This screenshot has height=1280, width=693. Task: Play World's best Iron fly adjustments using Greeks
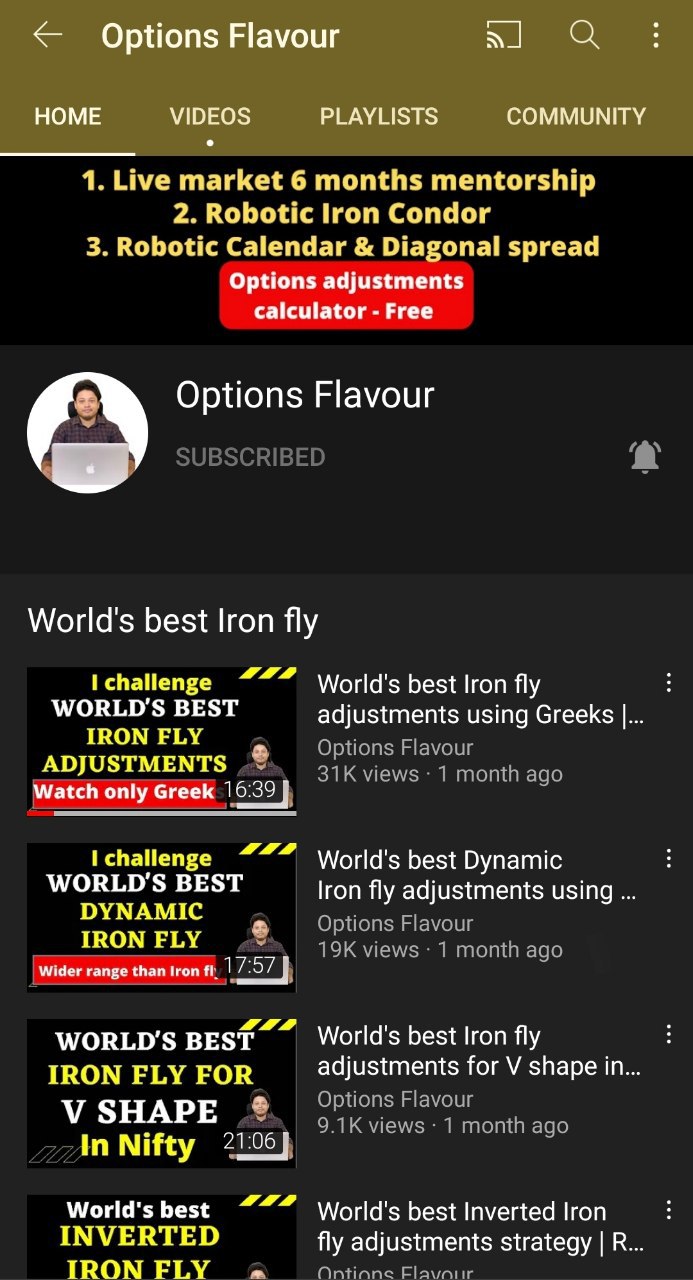(x=162, y=741)
